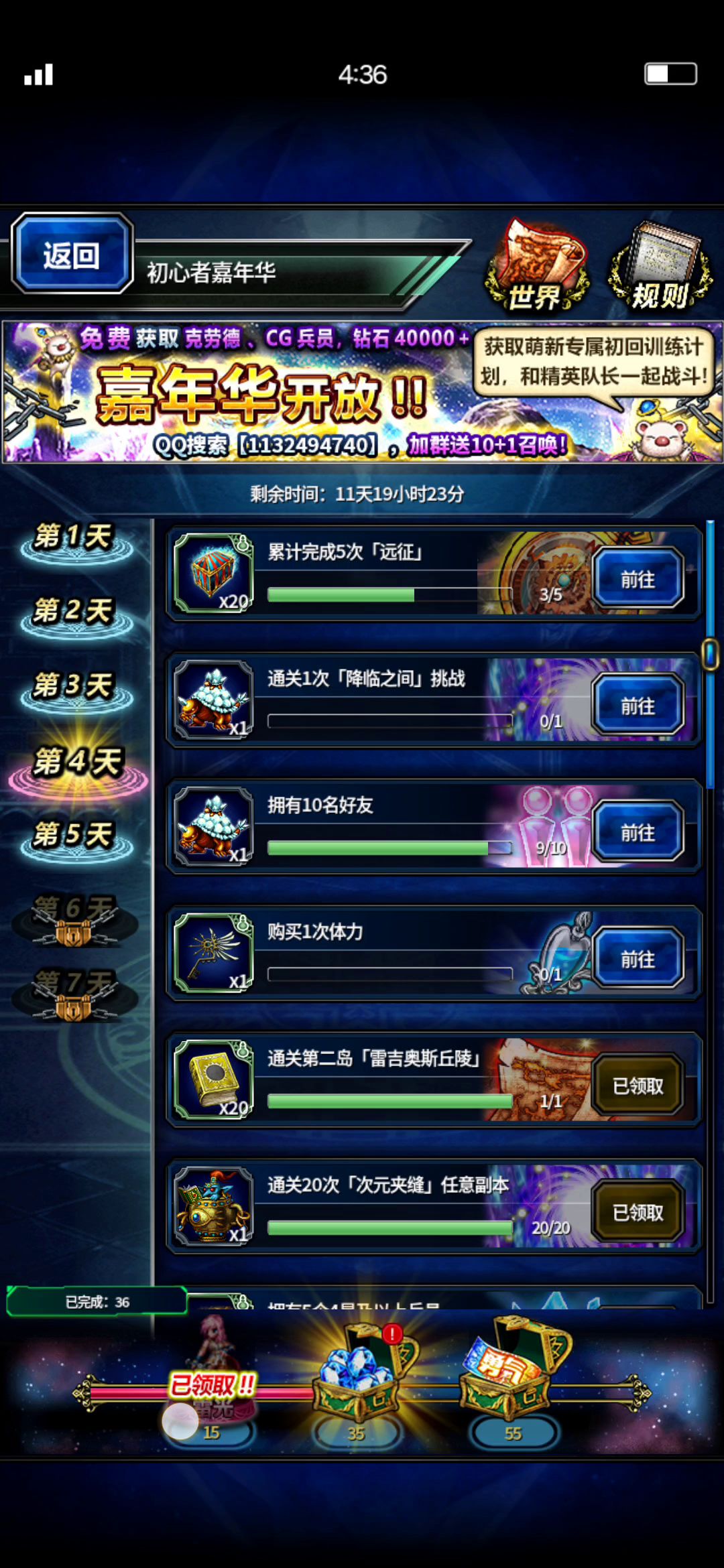Tap the 返回 back button
This screenshot has height=1568, width=724.
72,255
